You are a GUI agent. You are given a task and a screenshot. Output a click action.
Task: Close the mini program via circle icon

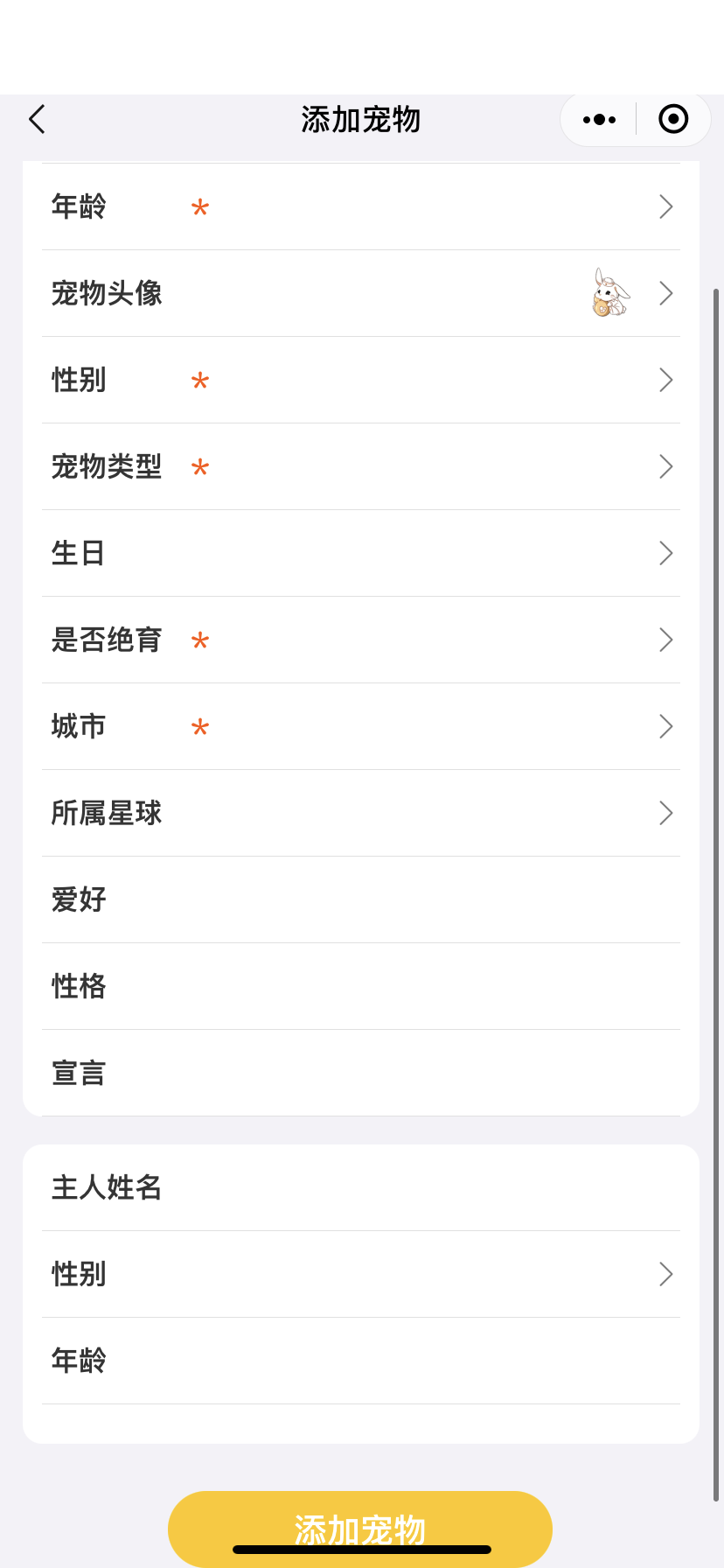(x=673, y=119)
